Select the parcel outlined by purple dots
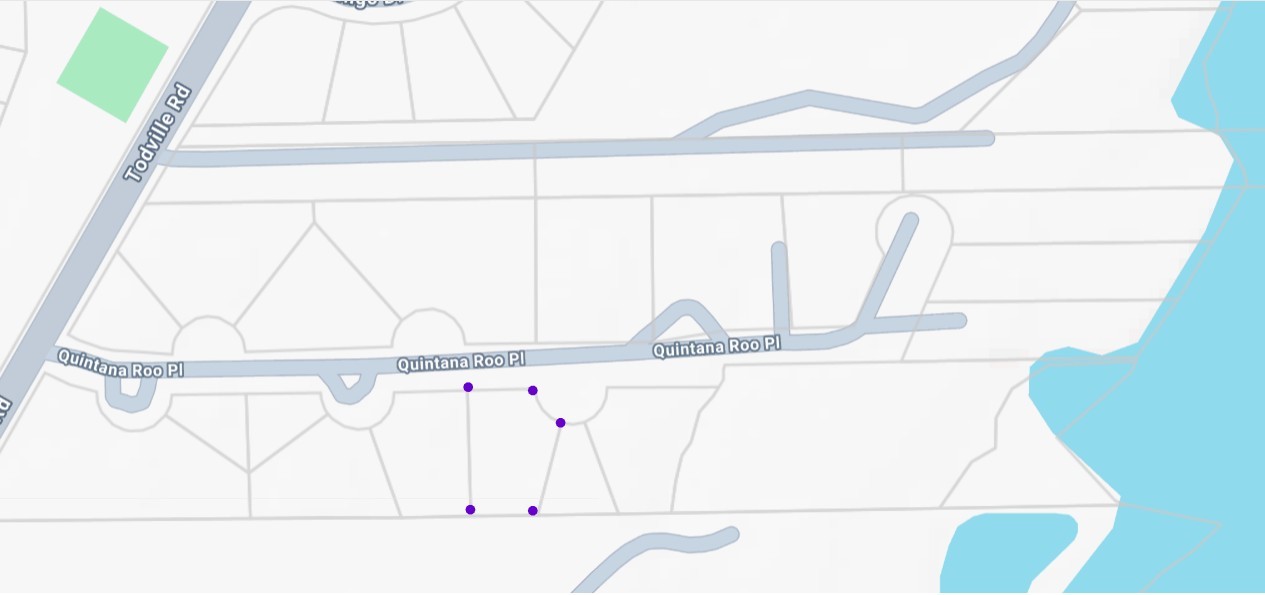Screen dimensions: 1265x595 coord(505,452)
